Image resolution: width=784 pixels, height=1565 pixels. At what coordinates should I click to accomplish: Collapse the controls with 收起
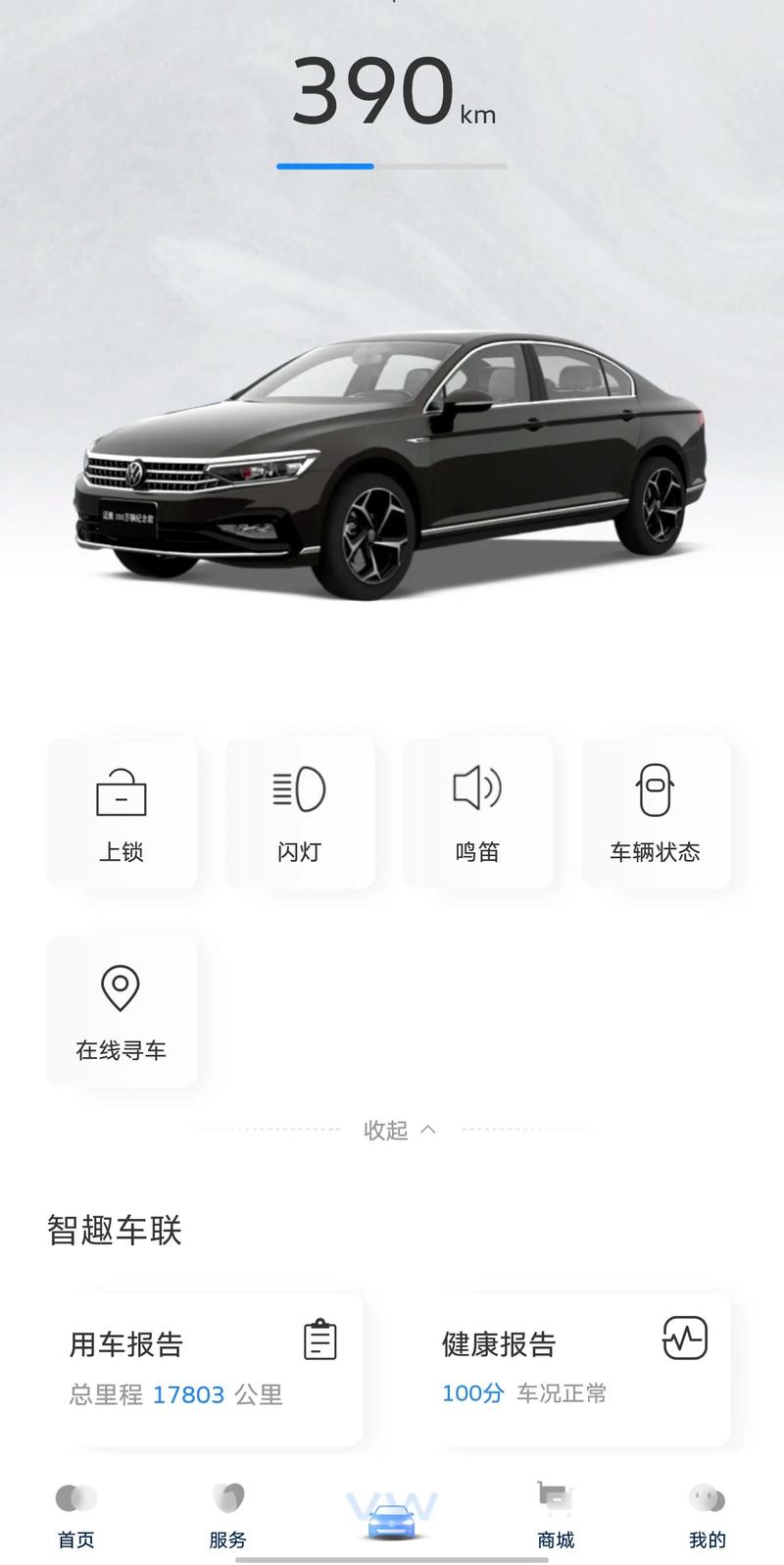pos(398,1131)
